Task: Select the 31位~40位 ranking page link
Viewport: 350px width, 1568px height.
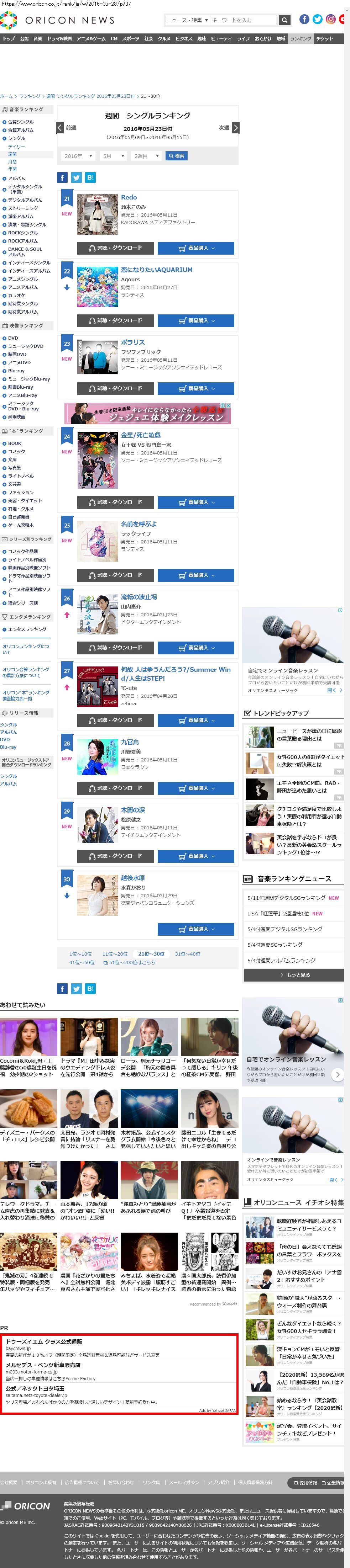Action: tap(187, 954)
